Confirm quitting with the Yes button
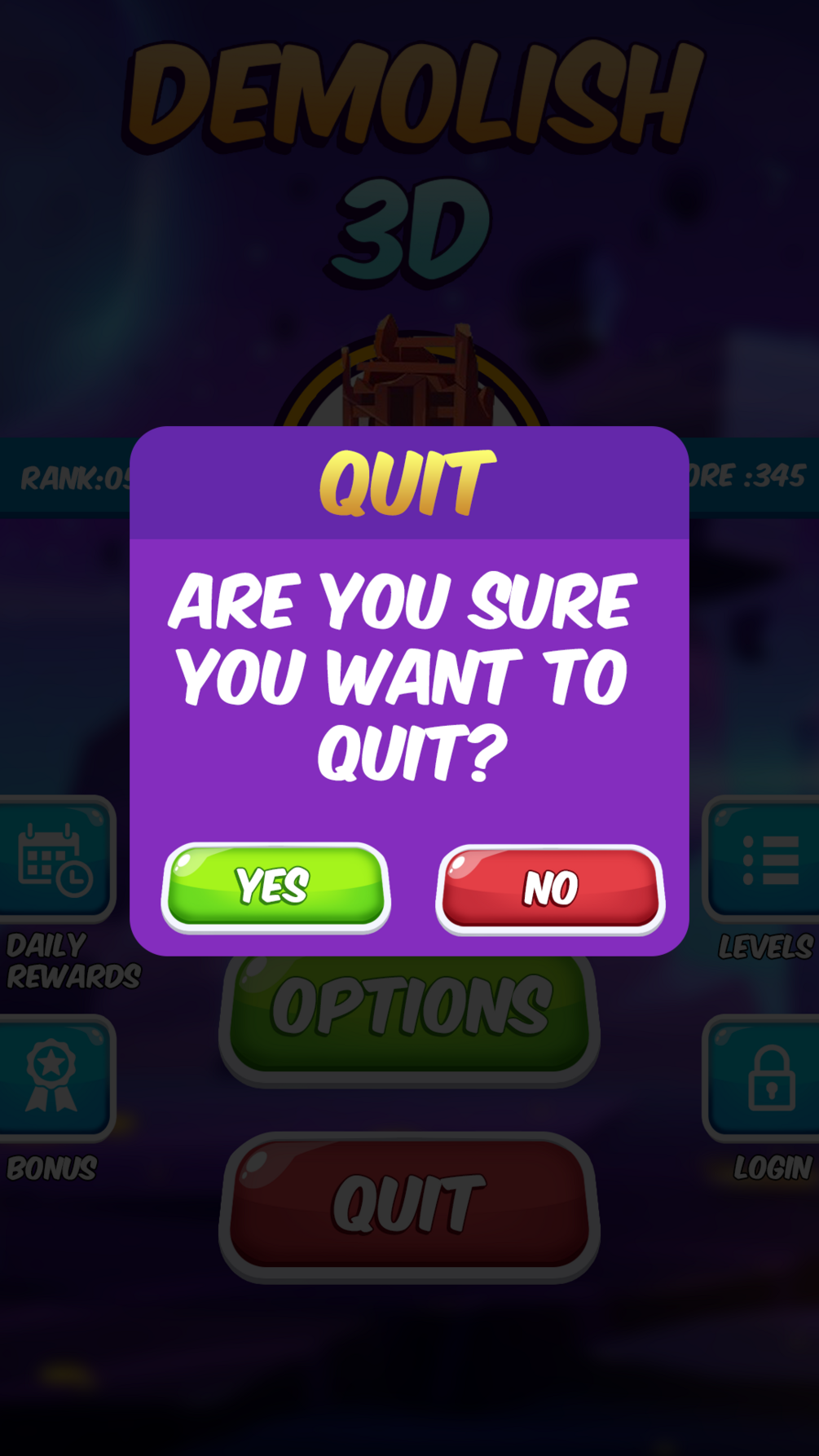The width and height of the screenshot is (819, 1456). point(275,886)
